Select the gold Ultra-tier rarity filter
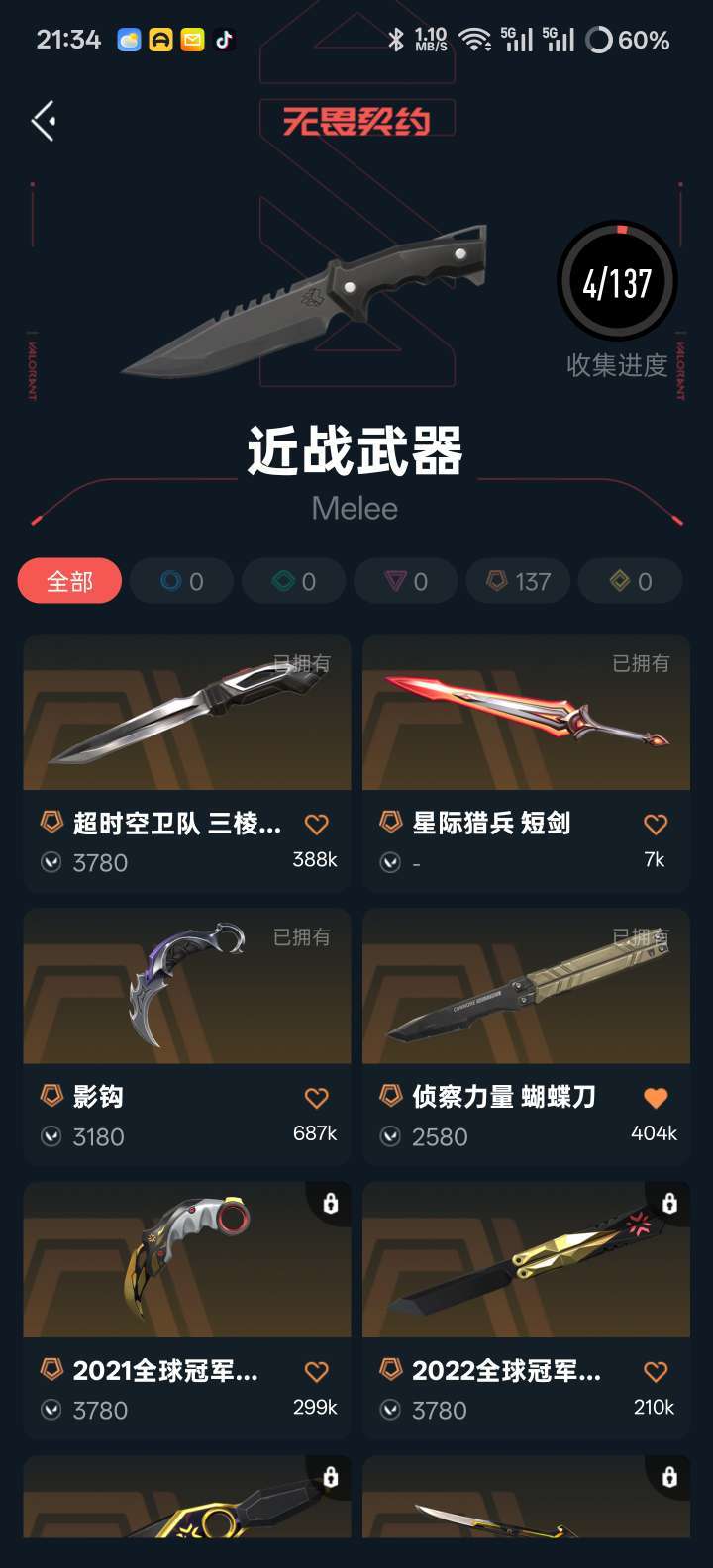The image size is (713, 1568). [x=630, y=581]
